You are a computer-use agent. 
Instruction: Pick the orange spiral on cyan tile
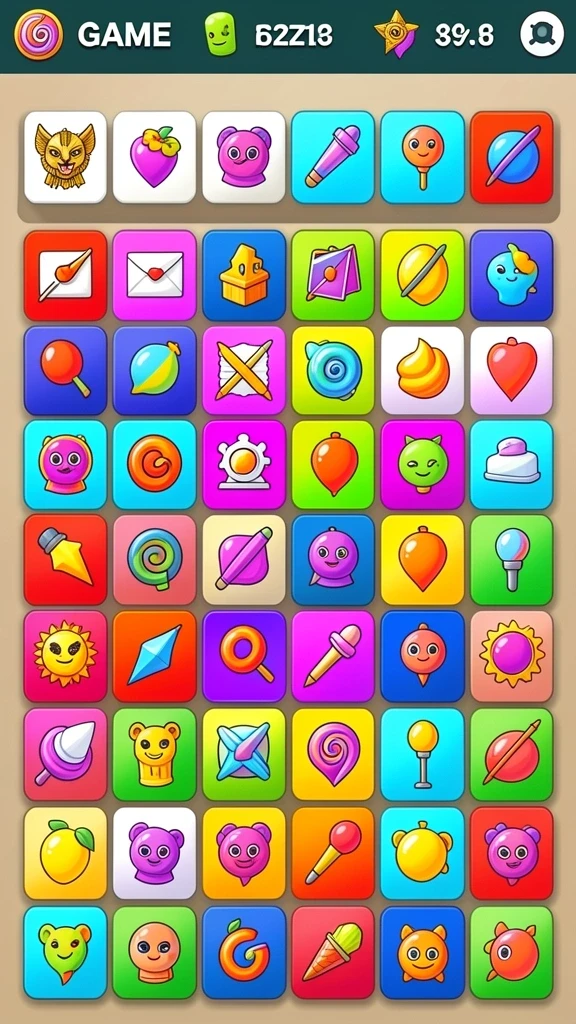(x=154, y=464)
